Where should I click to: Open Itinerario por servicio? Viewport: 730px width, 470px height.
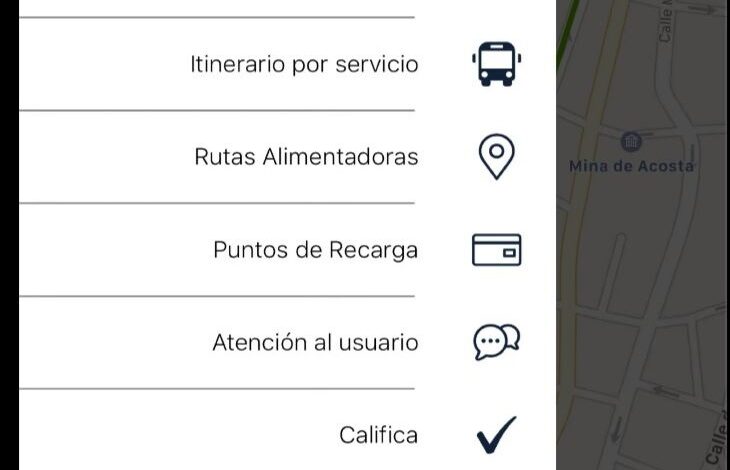tap(304, 64)
